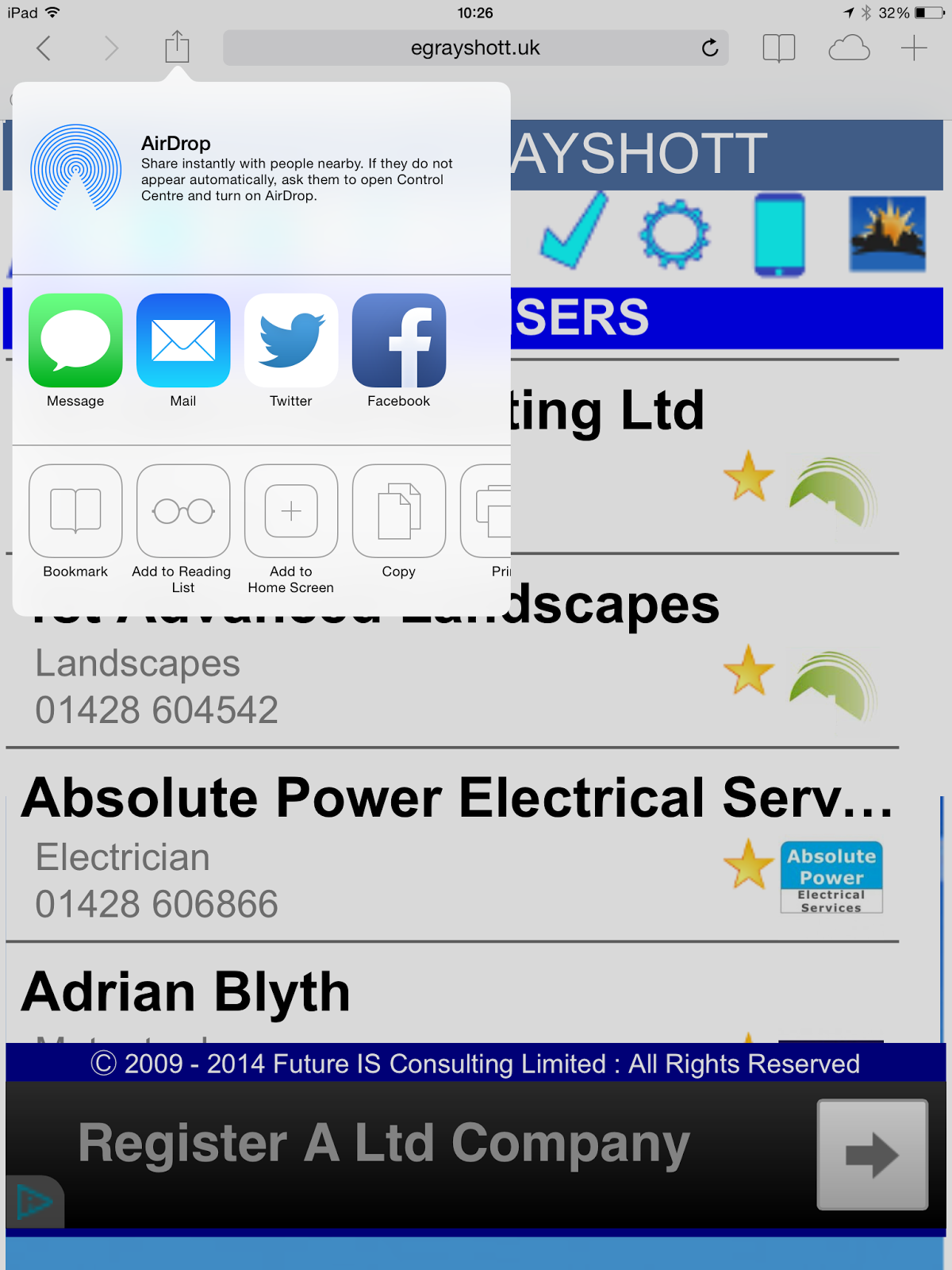Image resolution: width=952 pixels, height=1270 pixels.
Task: Select the Bookmark action
Action: (x=75, y=511)
